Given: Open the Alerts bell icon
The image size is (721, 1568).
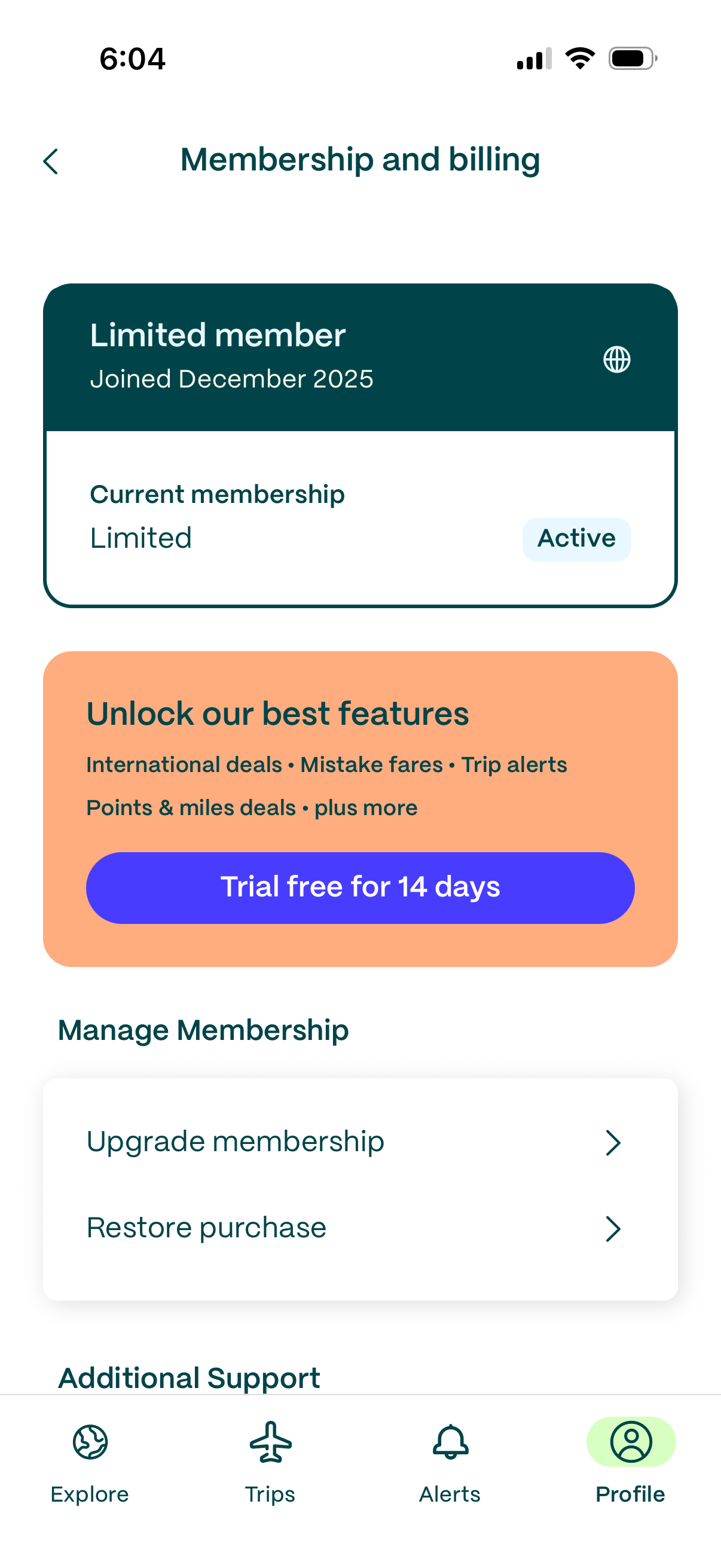Looking at the screenshot, I should click(x=450, y=1442).
